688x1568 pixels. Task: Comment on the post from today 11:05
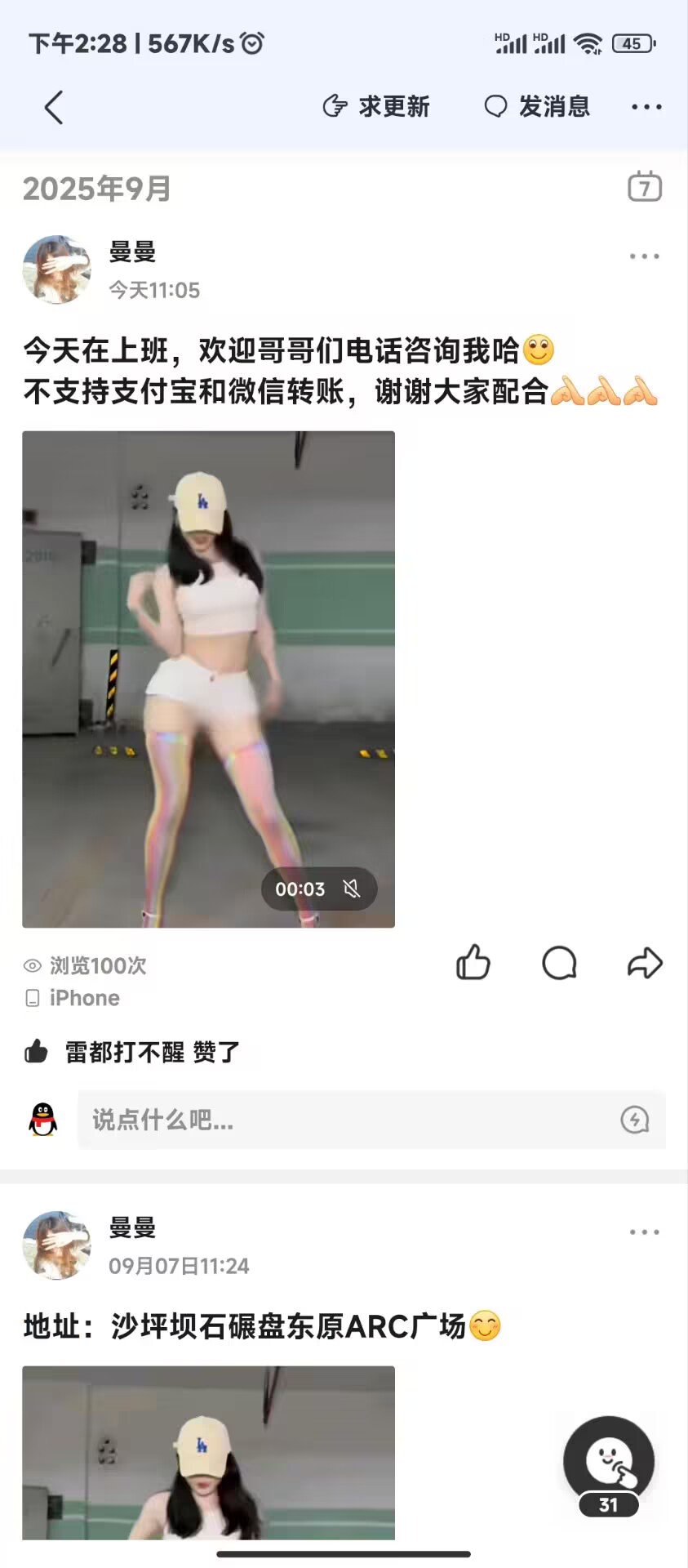pos(559,963)
